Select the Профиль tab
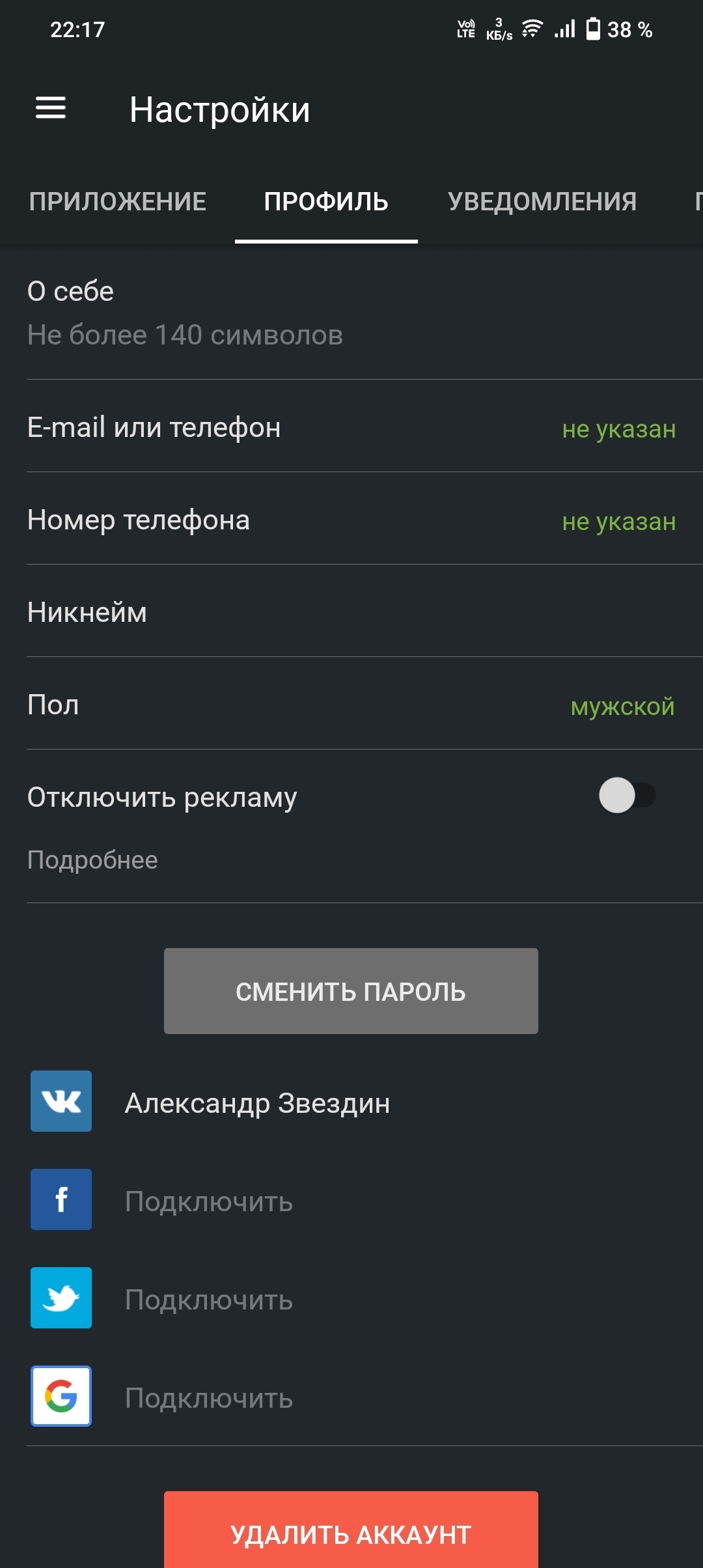703x1568 pixels. (x=326, y=202)
